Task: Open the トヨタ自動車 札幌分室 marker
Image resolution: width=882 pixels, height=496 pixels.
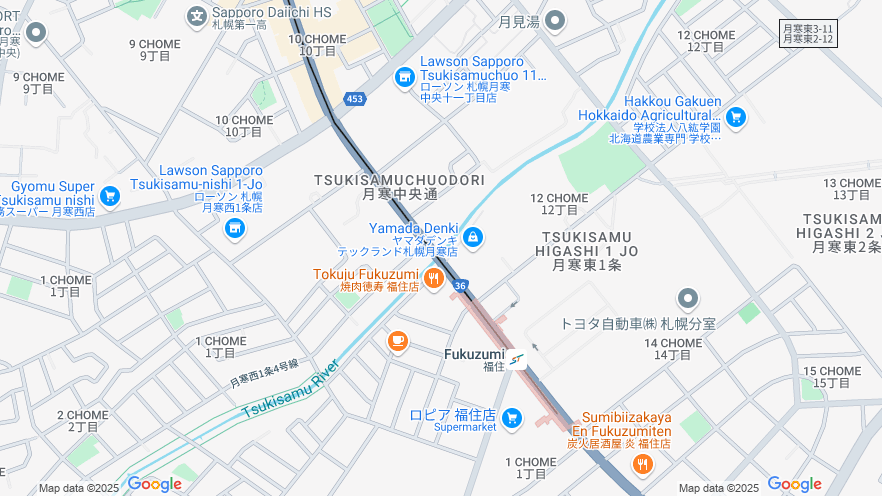Action: (687, 298)
